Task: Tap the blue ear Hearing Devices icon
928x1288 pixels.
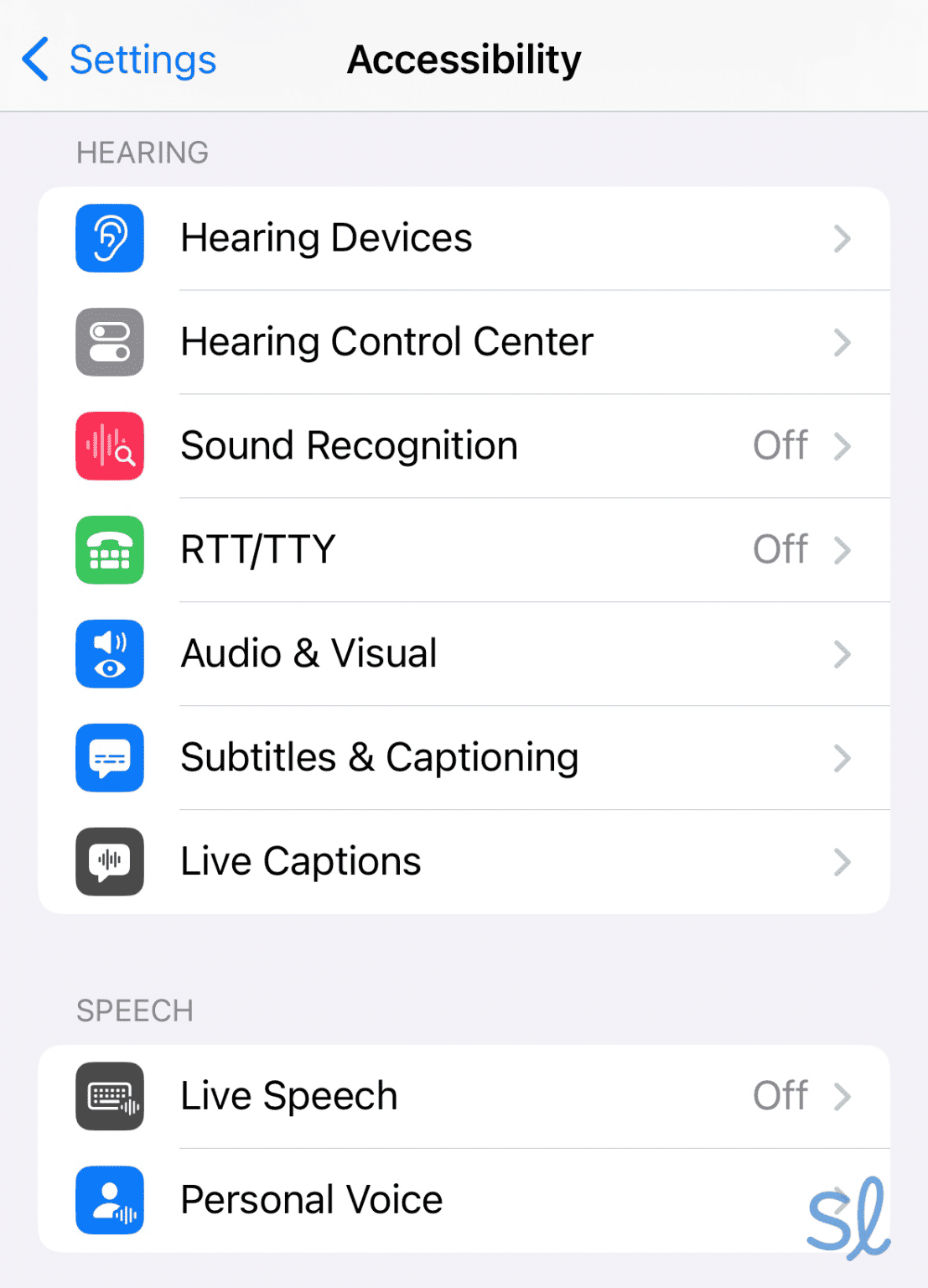Action: (109, 238)
